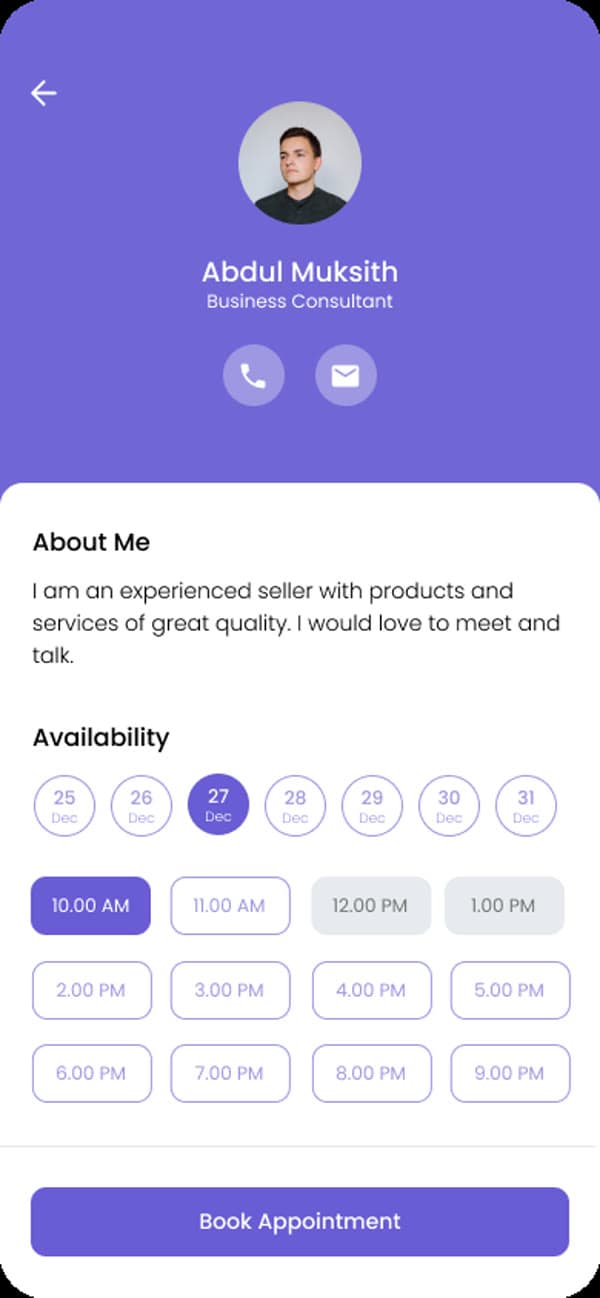Image resolution: width=600 pixels, height=1298 pixels.
Task: Pick 29 Dec date
Action: [x=372, y=805]
